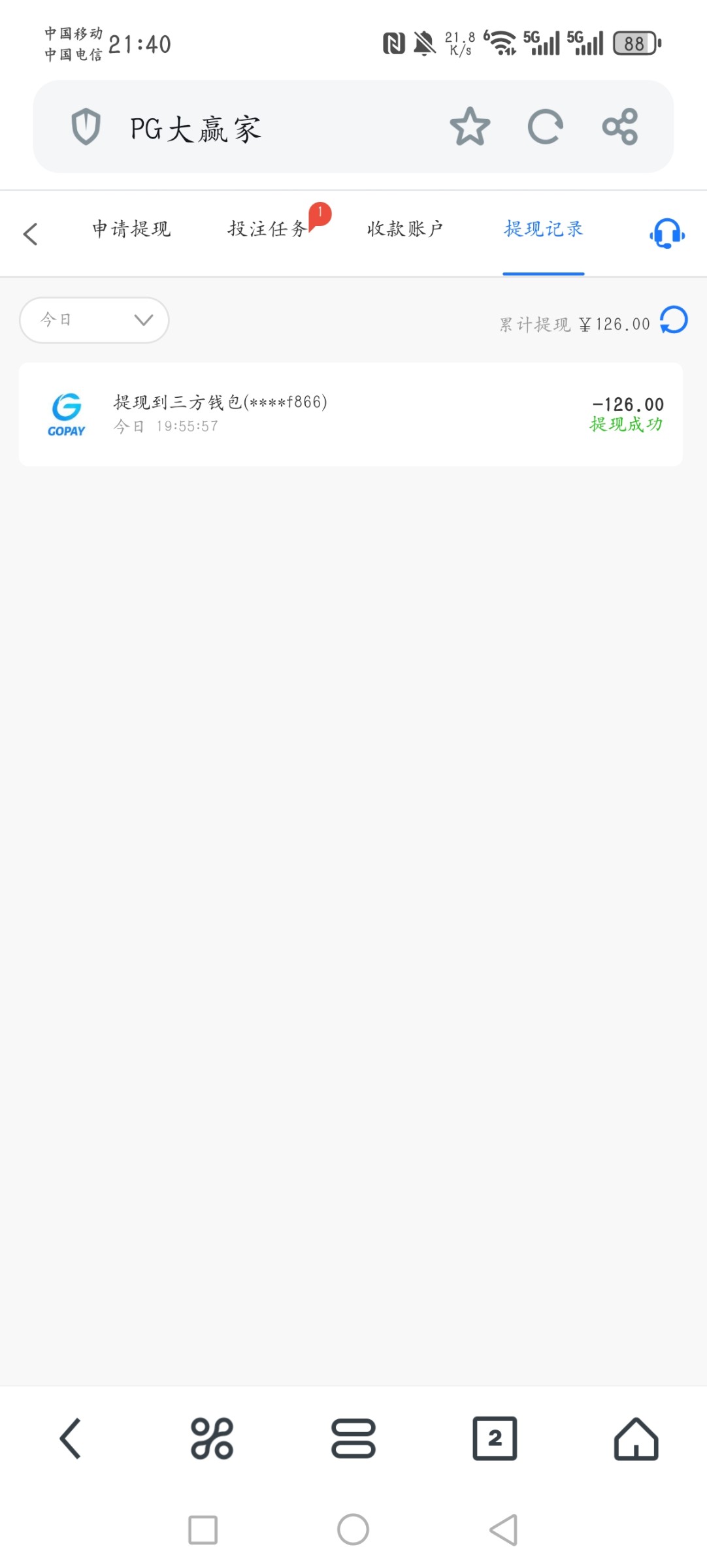Viewport: 707px width, 1568px height.
Task: Reload the page from the address bar
Action: 545,127
